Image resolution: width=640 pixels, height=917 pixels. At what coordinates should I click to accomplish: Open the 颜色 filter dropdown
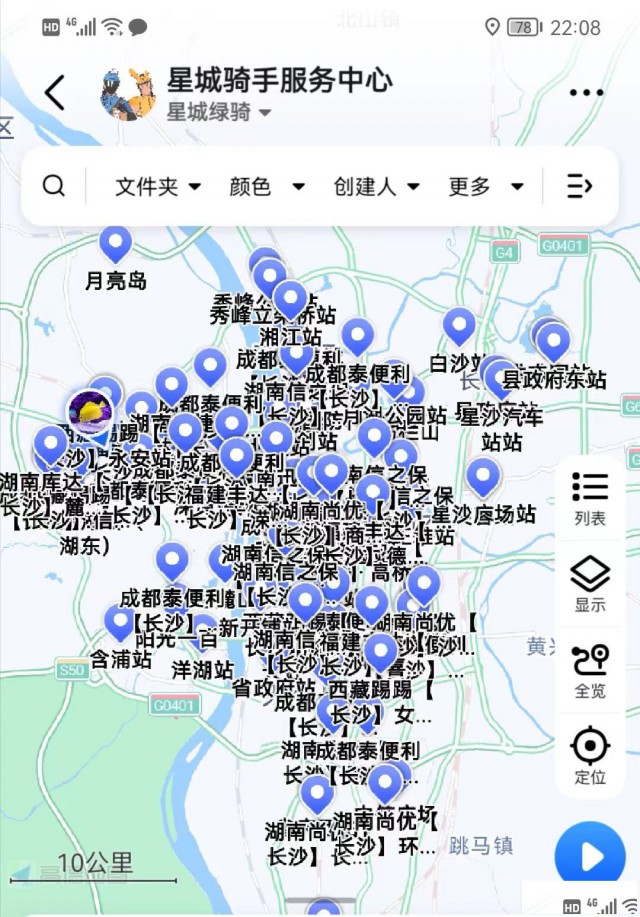pyautogui.click(x=267, y=187)
